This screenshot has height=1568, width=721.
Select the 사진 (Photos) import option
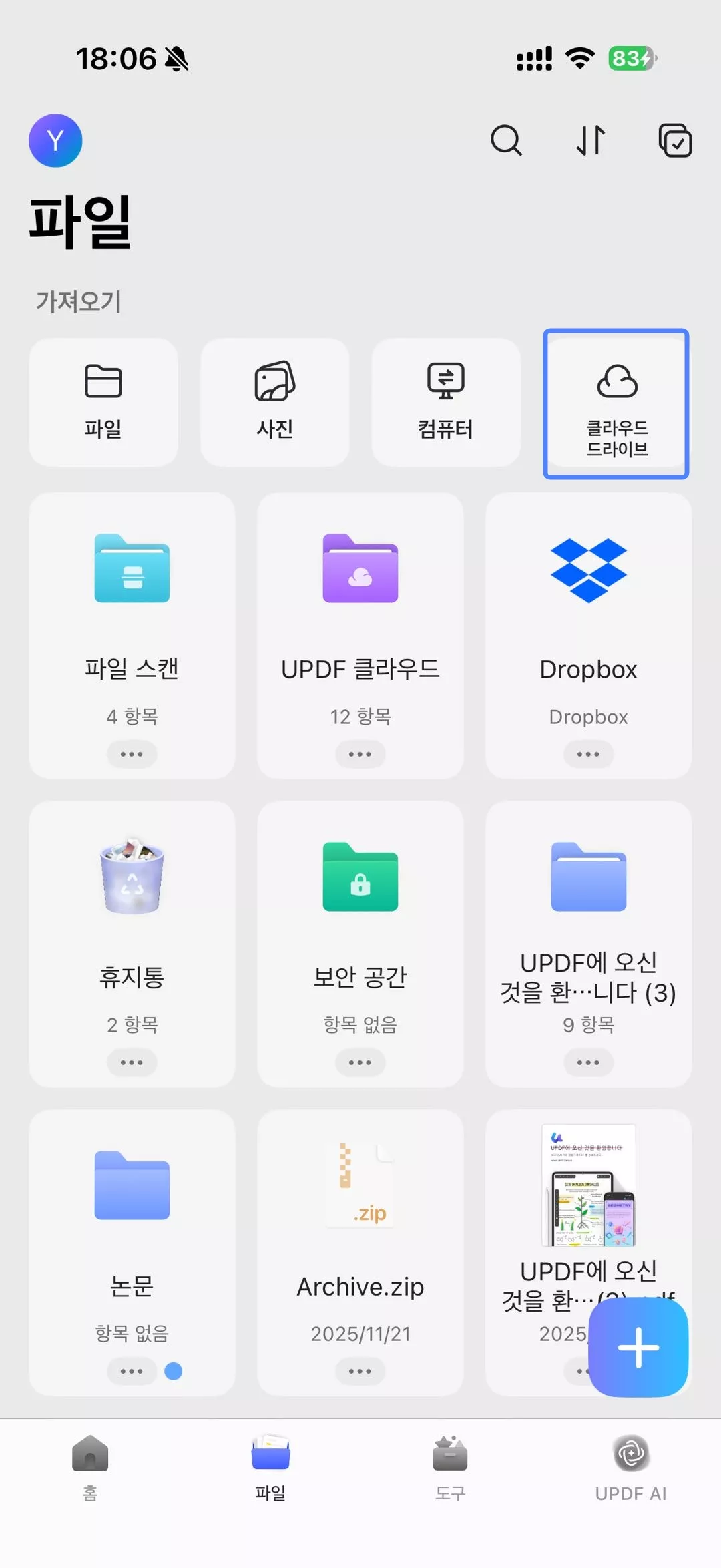click(274, 401)
